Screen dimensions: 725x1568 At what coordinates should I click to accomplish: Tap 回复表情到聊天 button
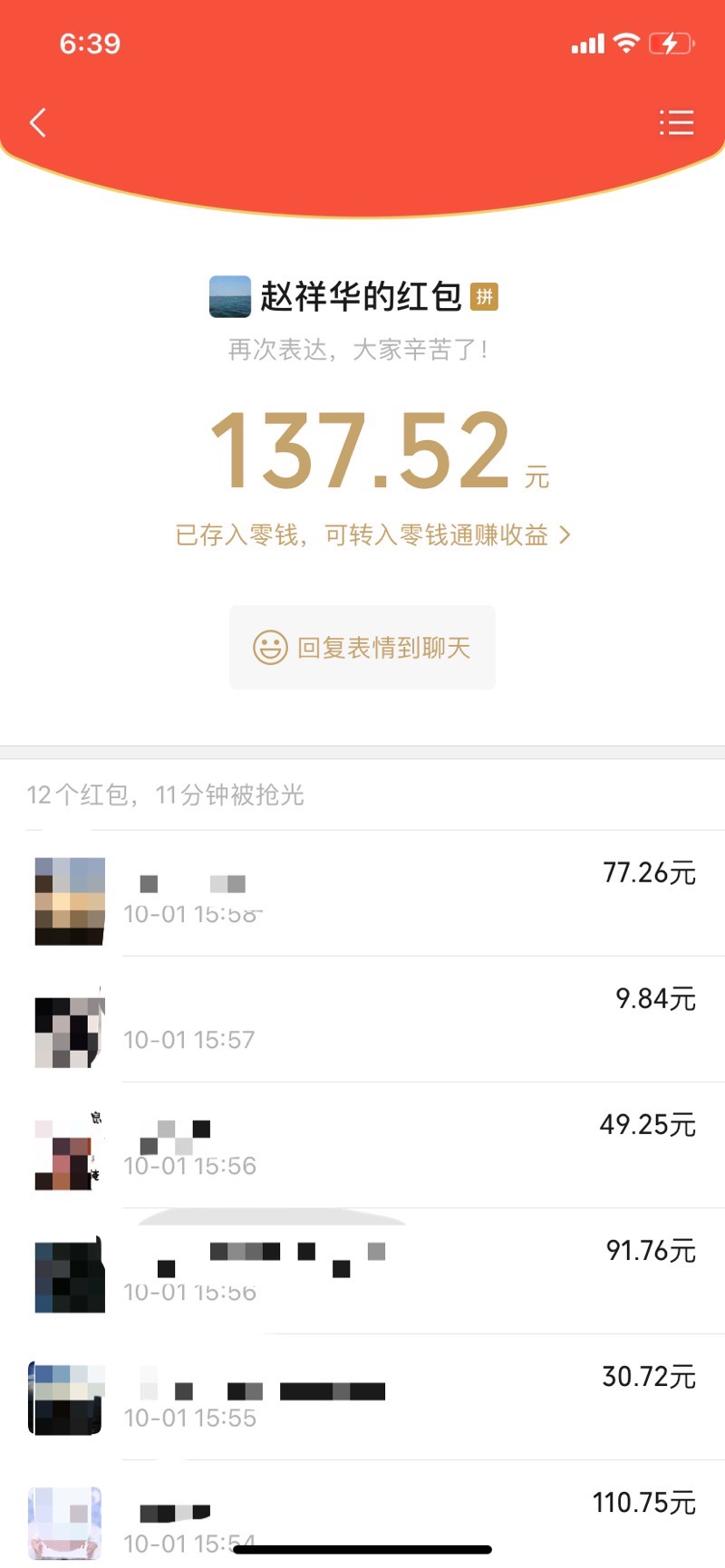pos(362,648)
